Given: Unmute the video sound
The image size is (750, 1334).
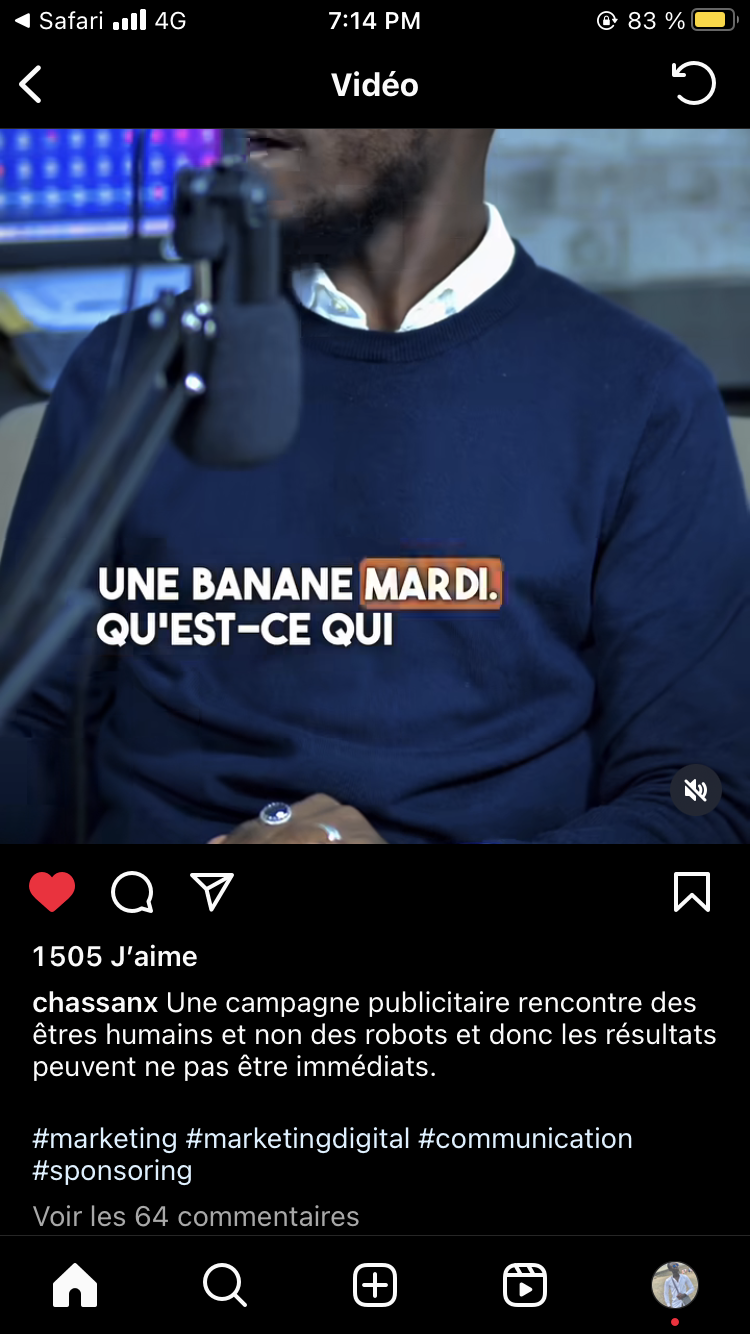Looking at the screenshot, I should click(x=696, y=791).
